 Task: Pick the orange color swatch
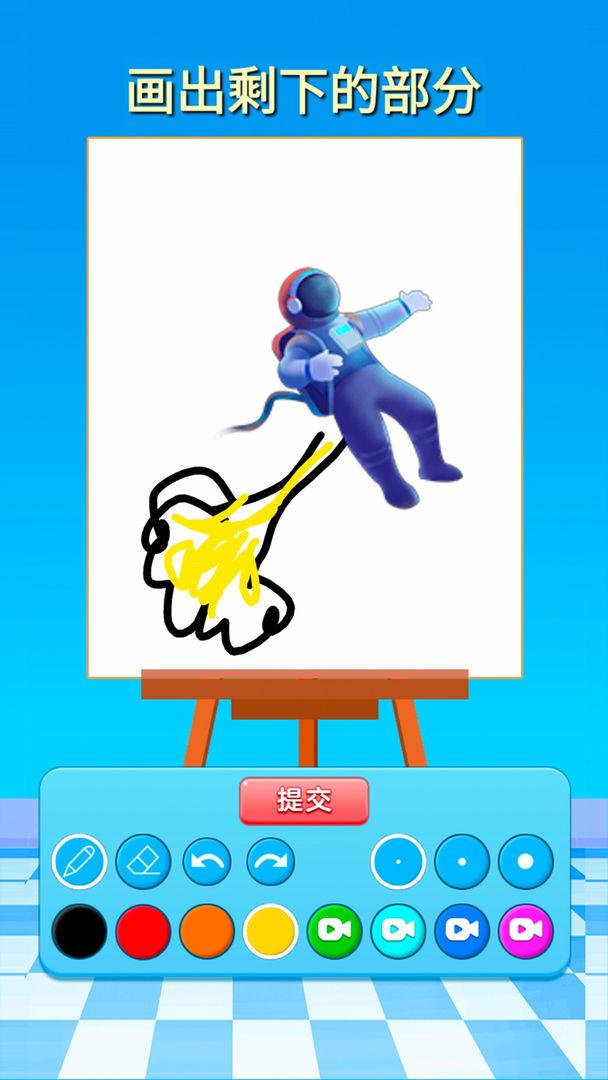pos(207,931)
